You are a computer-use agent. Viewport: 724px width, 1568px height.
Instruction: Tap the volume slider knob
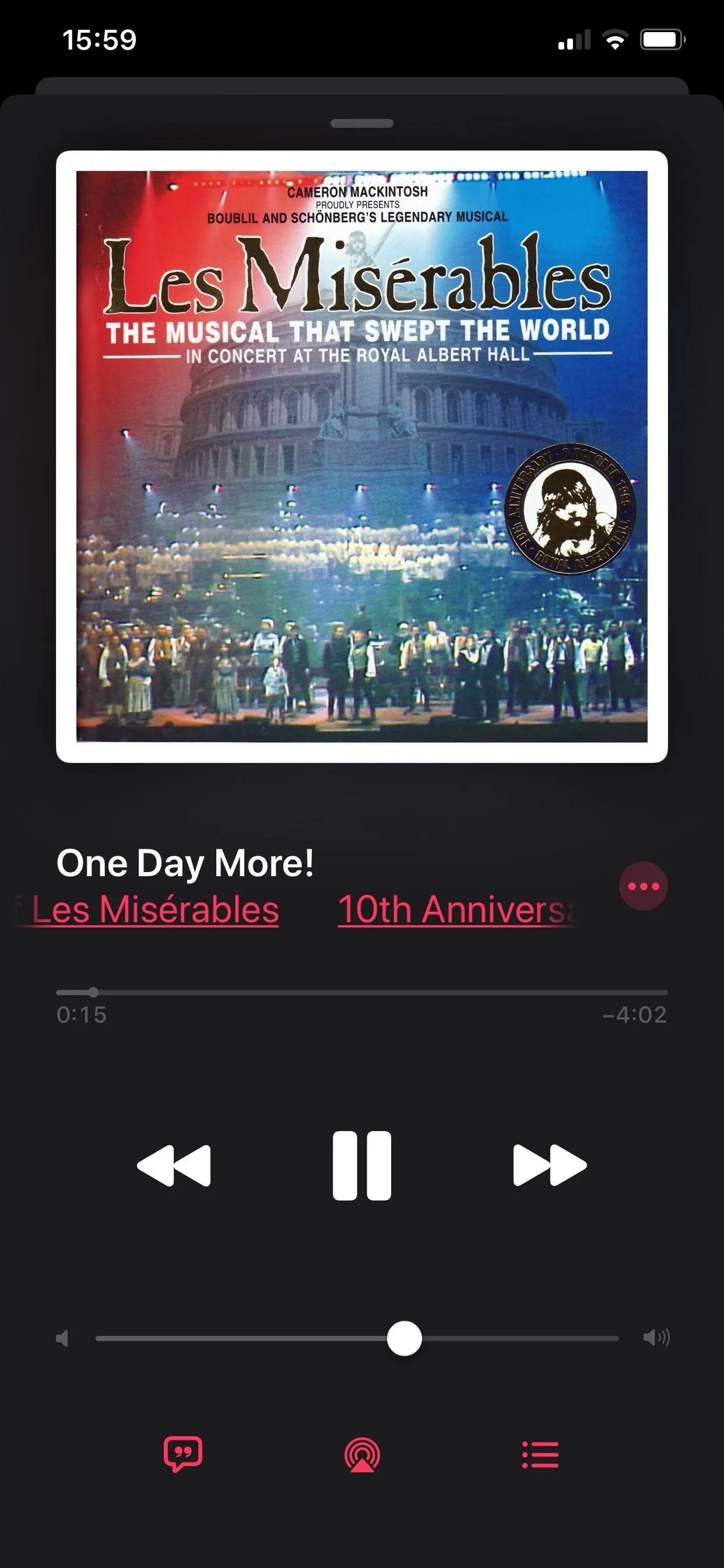(x=404, y=1338)
